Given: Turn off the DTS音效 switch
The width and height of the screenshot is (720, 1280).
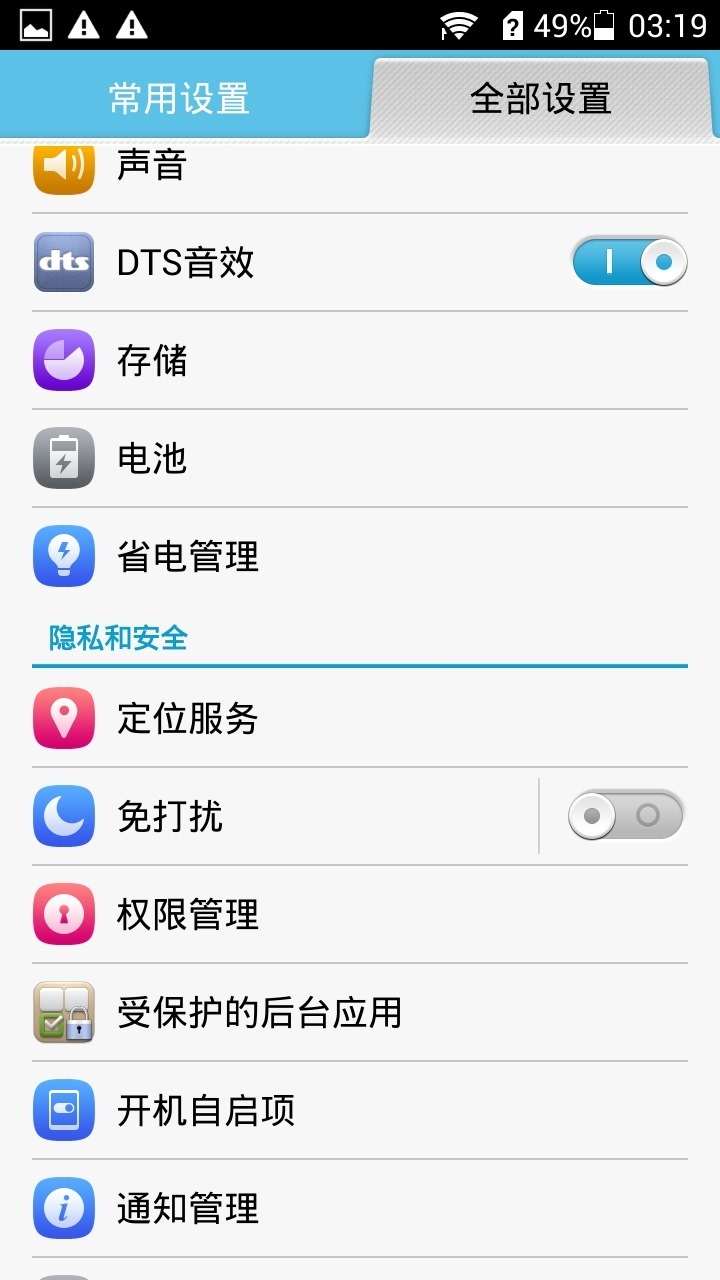Looking at the screenshot, I should (x=629, y=263).
